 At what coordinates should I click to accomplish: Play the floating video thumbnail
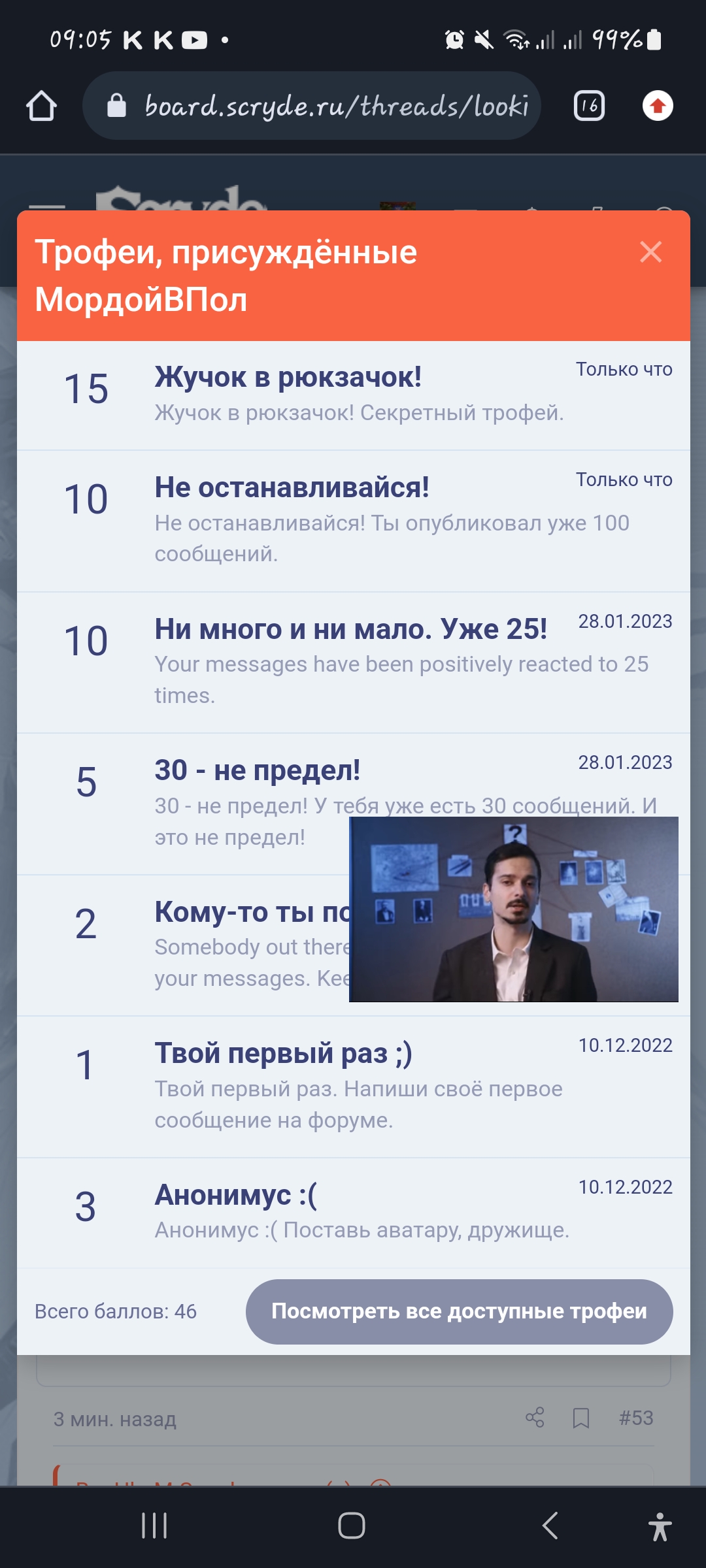point(516,908)
